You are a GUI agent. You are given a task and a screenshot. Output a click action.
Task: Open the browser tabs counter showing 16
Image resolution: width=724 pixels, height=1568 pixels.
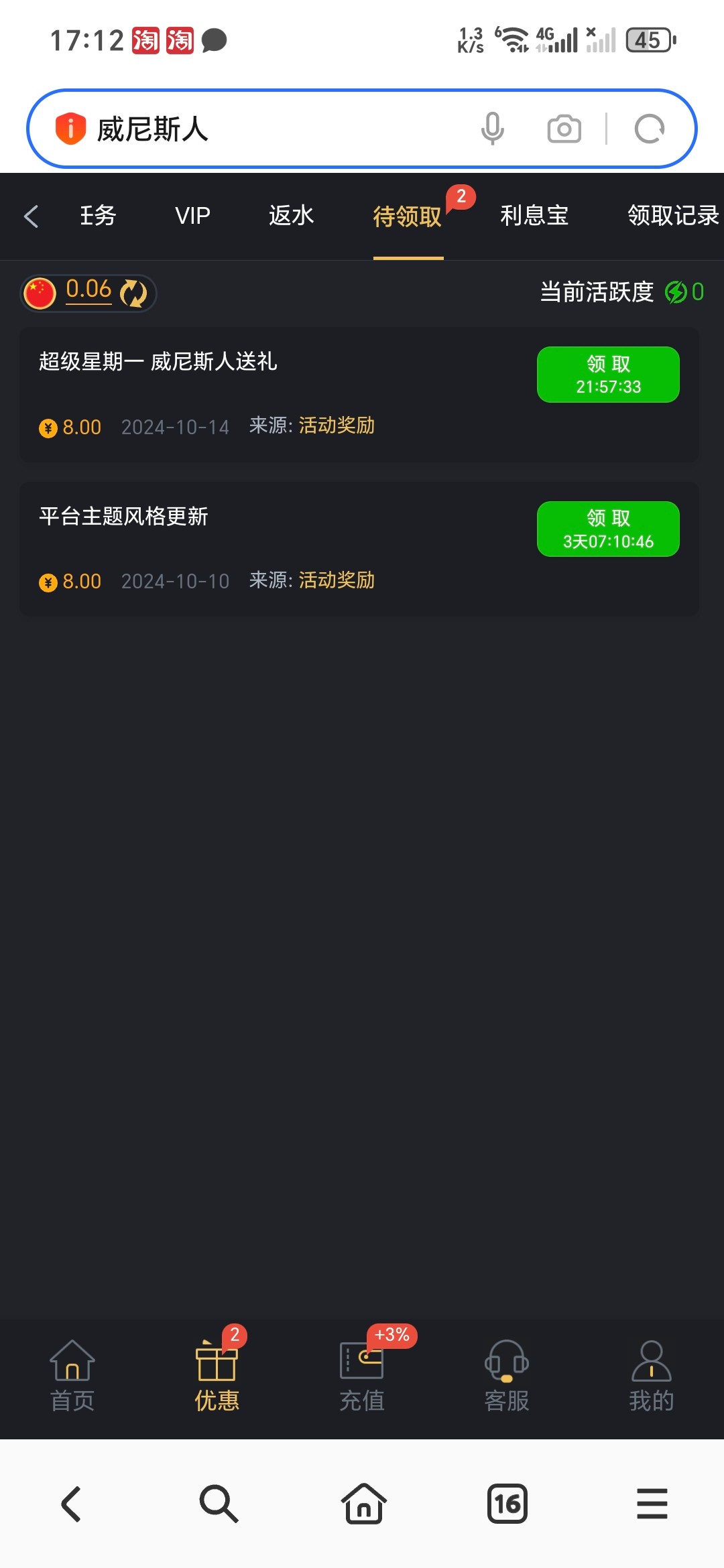point(507,1504)
